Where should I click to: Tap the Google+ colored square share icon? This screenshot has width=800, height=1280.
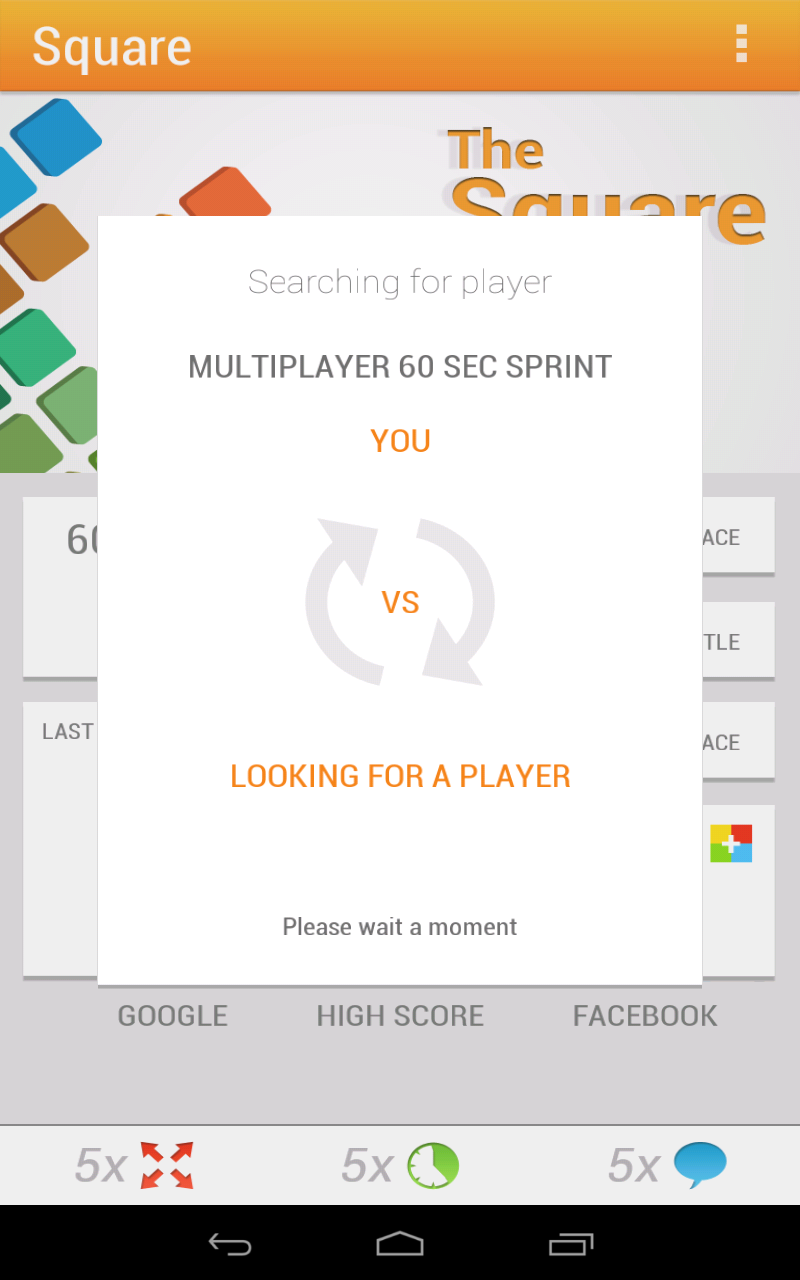pos(730,843)
